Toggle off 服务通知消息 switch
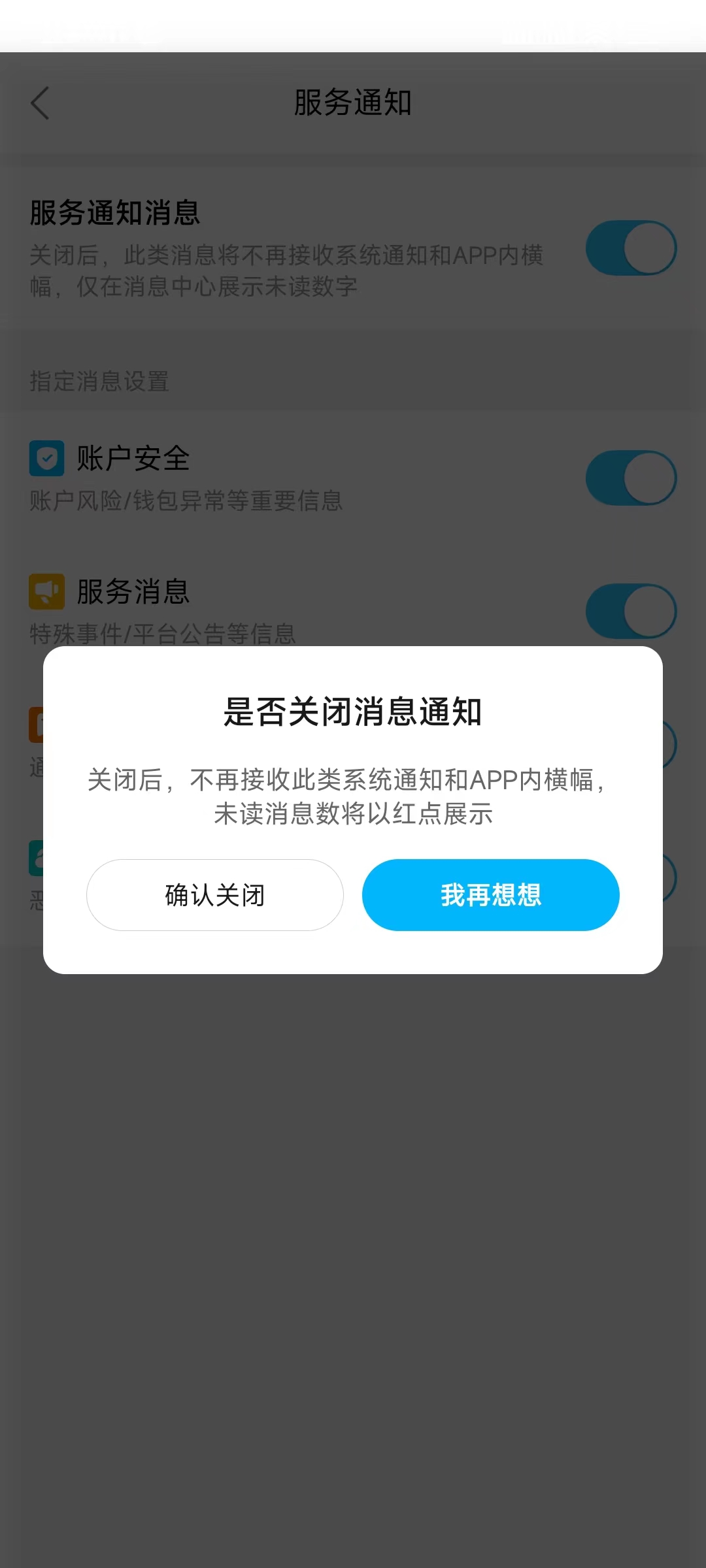The height and width of the screenshot is (1568, 706). pyautogui.click(x=630, y=248)
